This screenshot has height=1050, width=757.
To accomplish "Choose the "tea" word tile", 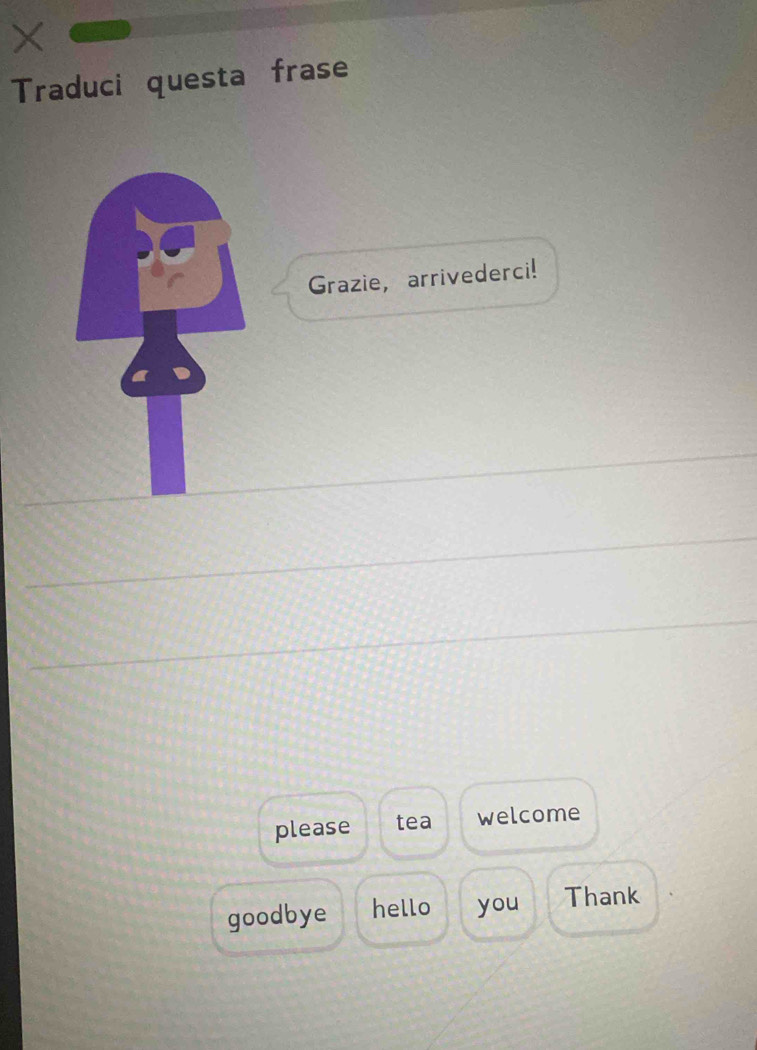I will coord(414,823).
